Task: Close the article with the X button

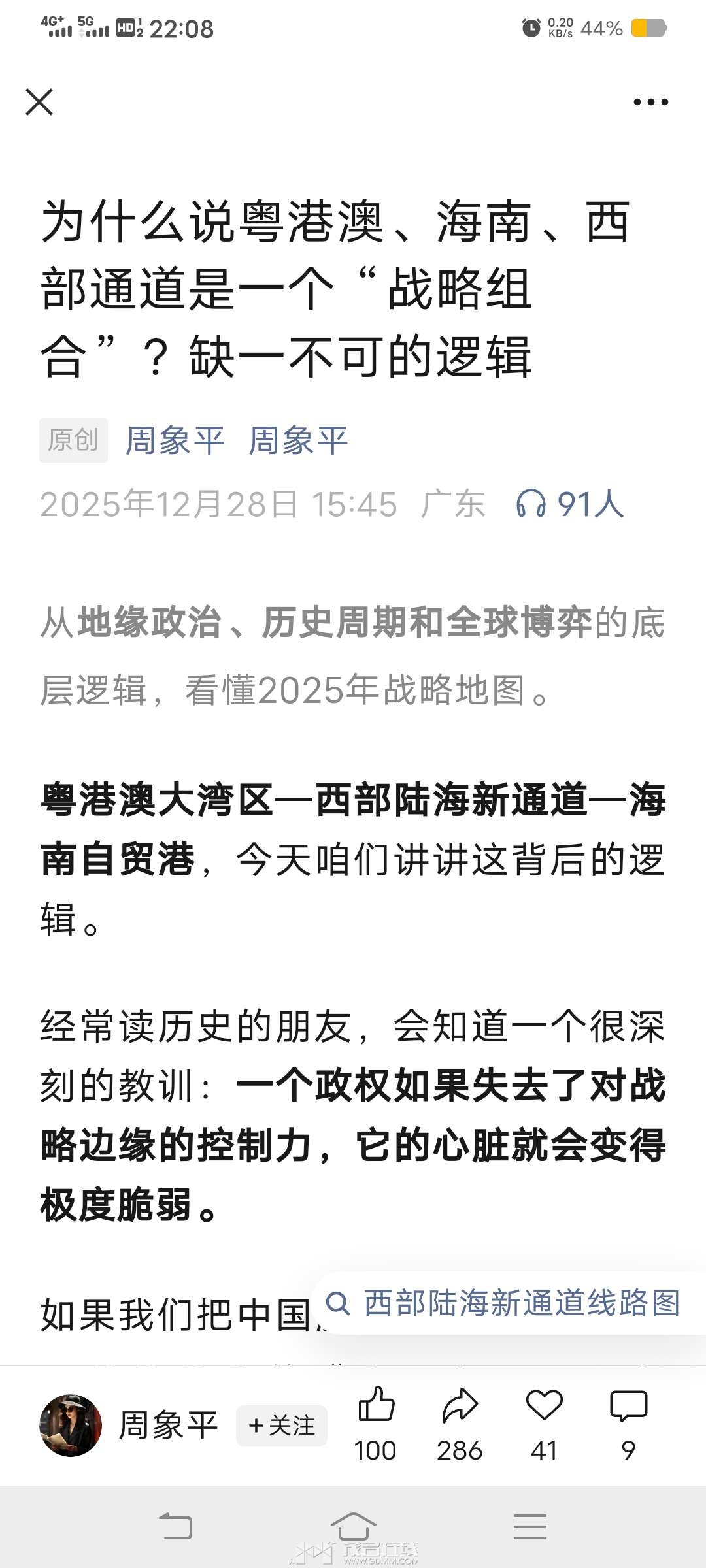Action: tap(39, 103)
